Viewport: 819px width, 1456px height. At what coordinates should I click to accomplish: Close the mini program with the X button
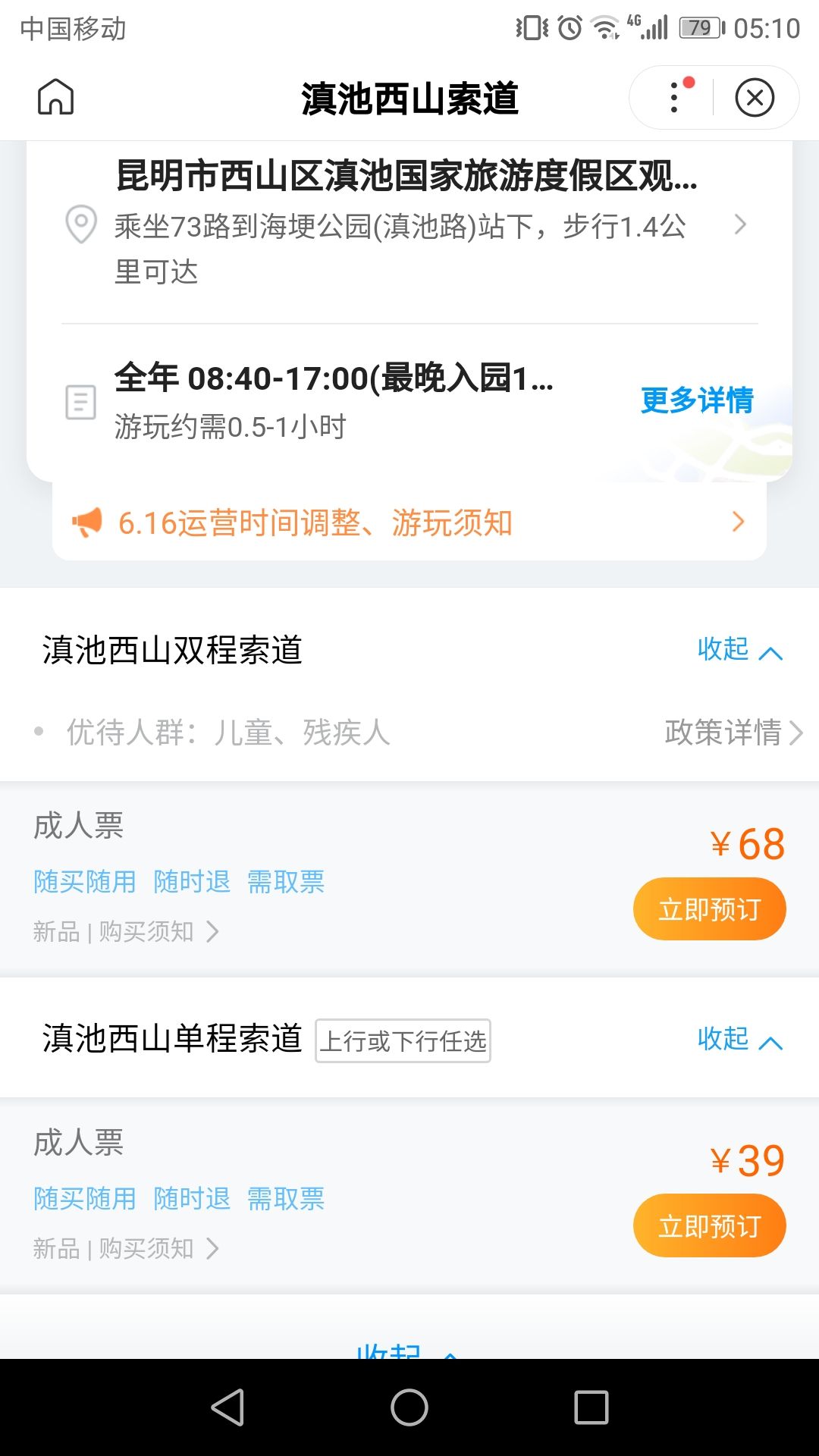coord(755,97)
